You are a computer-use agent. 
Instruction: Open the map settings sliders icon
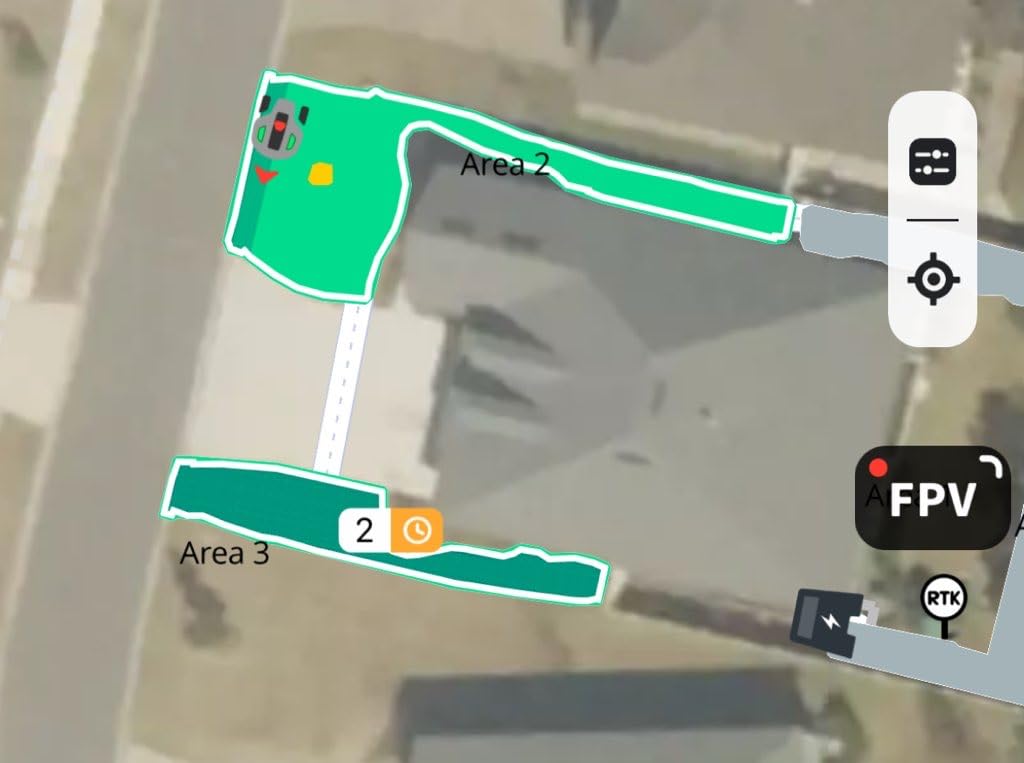tap(932, 160)
